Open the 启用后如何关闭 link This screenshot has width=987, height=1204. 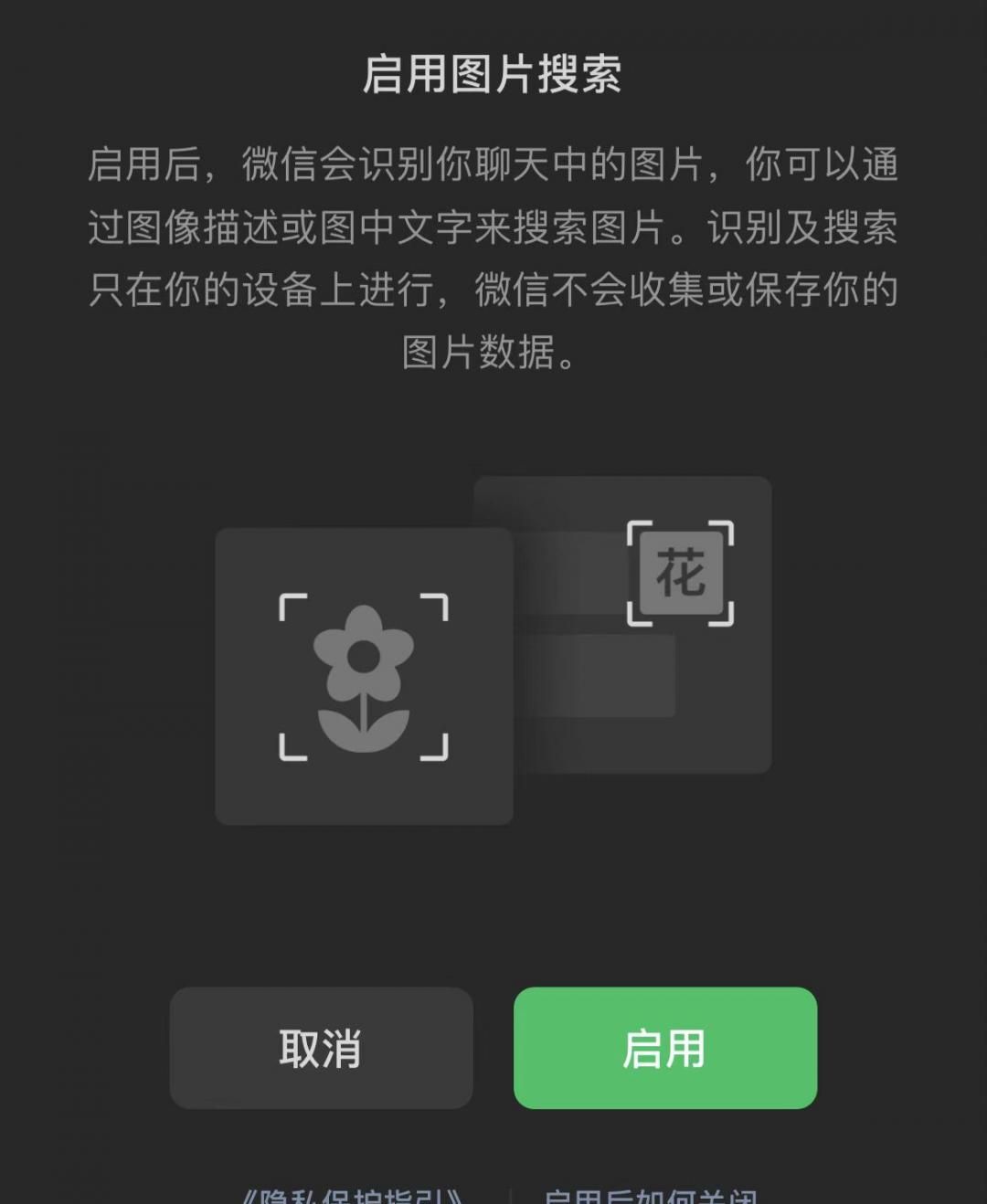[650, 1196]
